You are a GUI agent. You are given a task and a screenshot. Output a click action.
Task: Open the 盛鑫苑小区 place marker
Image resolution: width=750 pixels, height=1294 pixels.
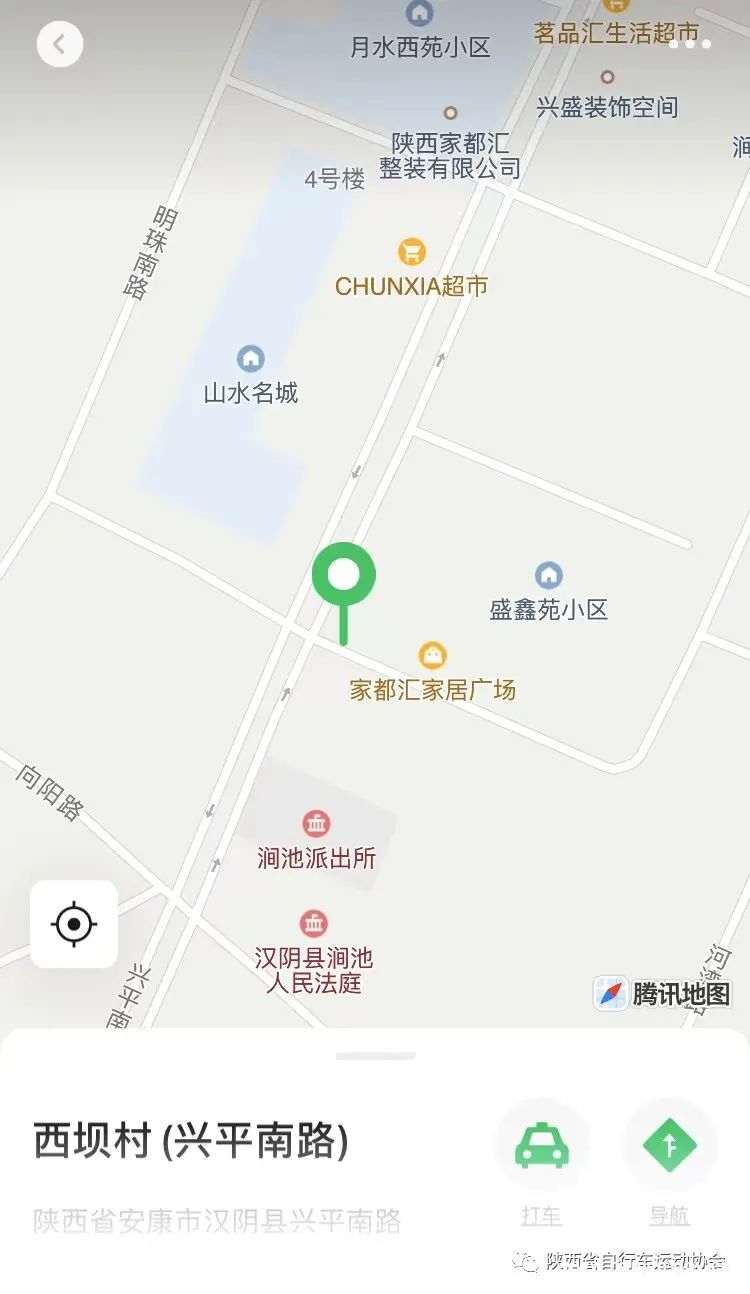[548, 576]
